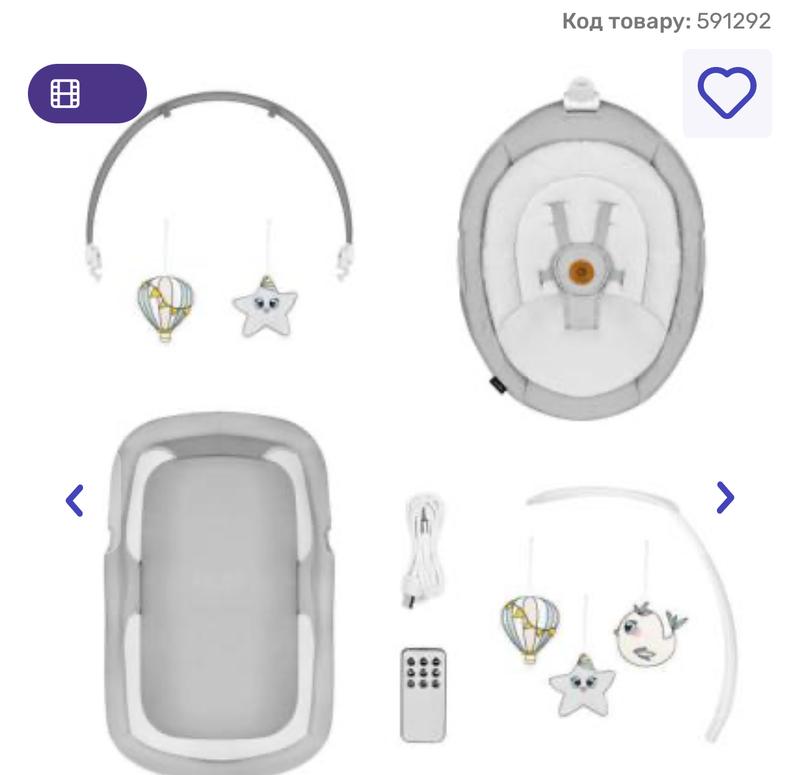Show the next product image
800x775 pixels.
coord(726,497)
